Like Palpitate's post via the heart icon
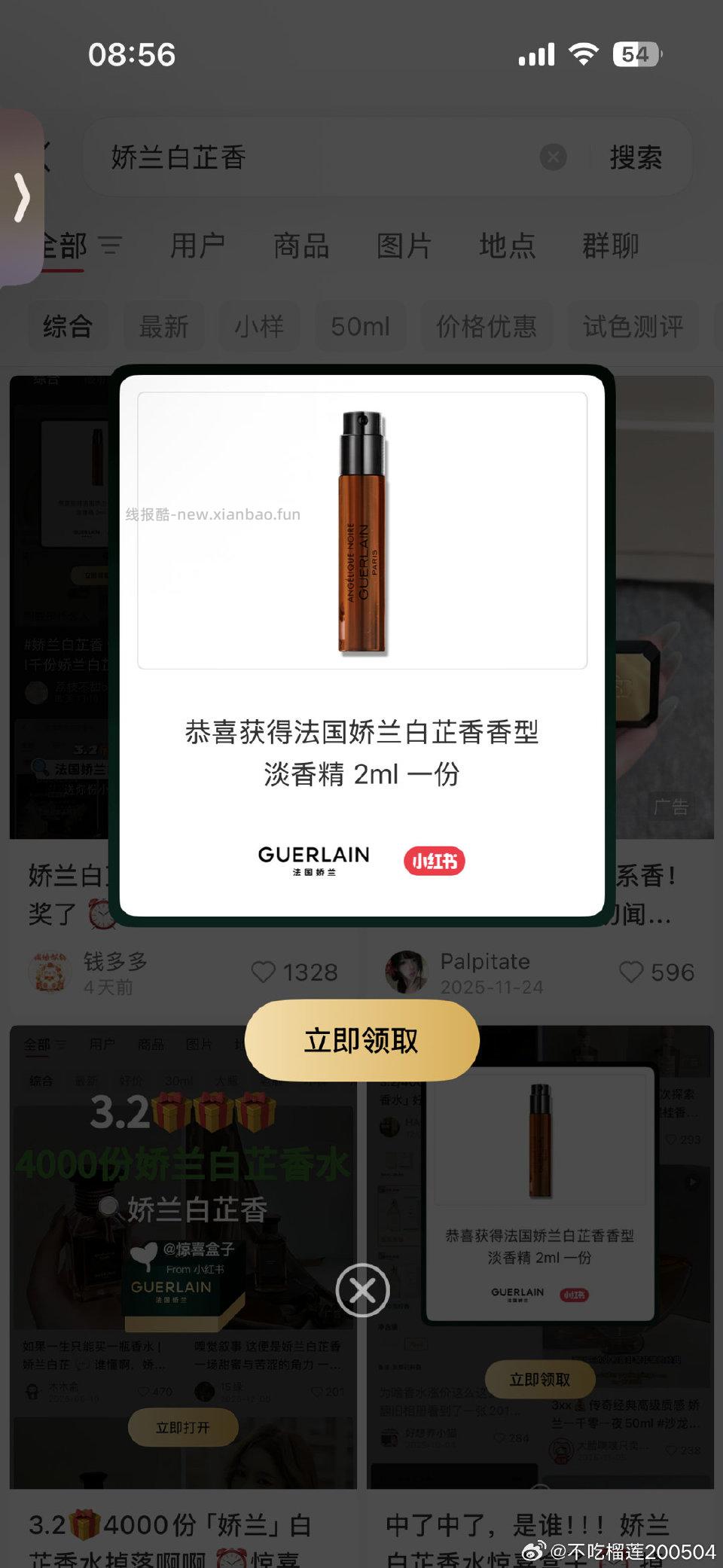The width and height of the screenshot is (723, 1568). click(x=630, y=972)
